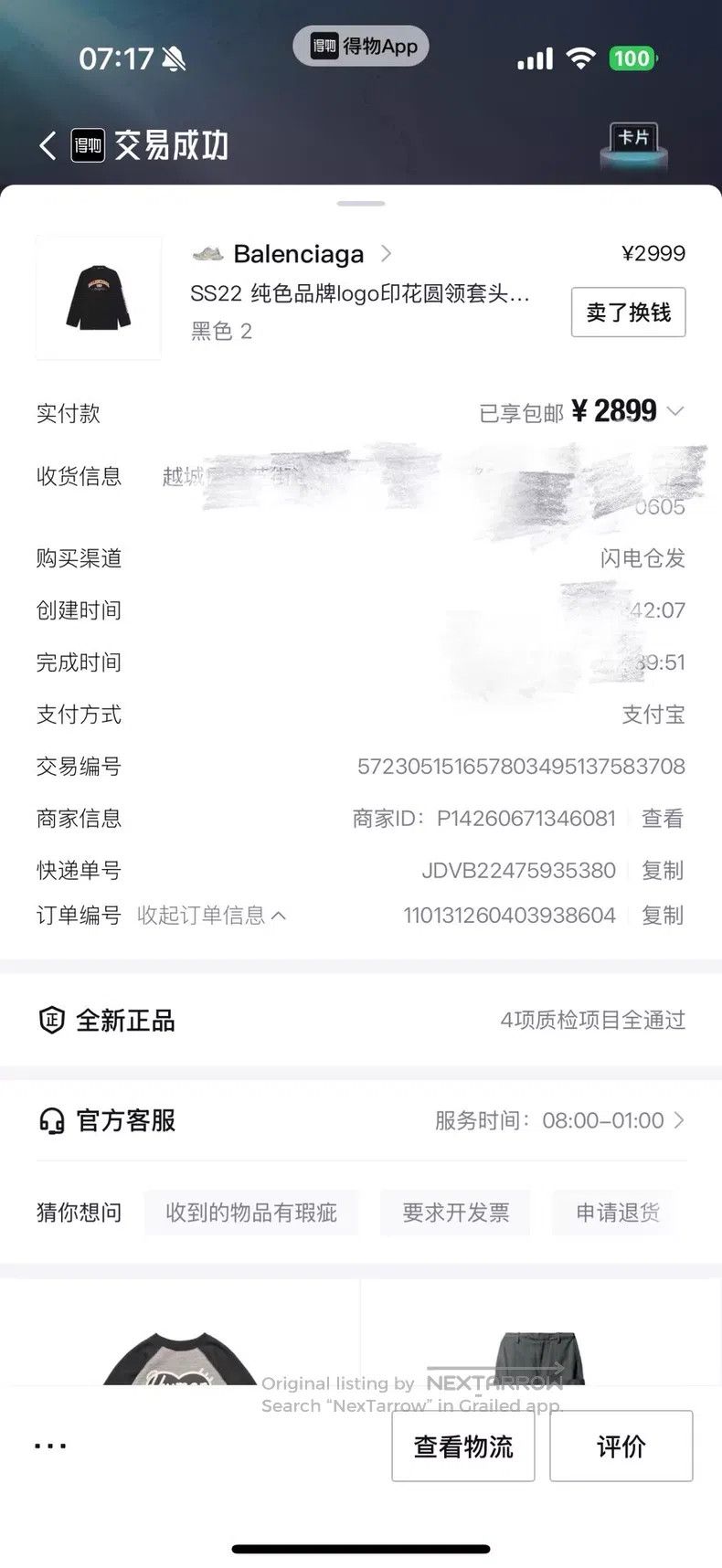The height and width of the screenshot is (1568, 722).
Task: Open the 卡片 card icon
Action: pyautogui.click(x=633, y=146)
